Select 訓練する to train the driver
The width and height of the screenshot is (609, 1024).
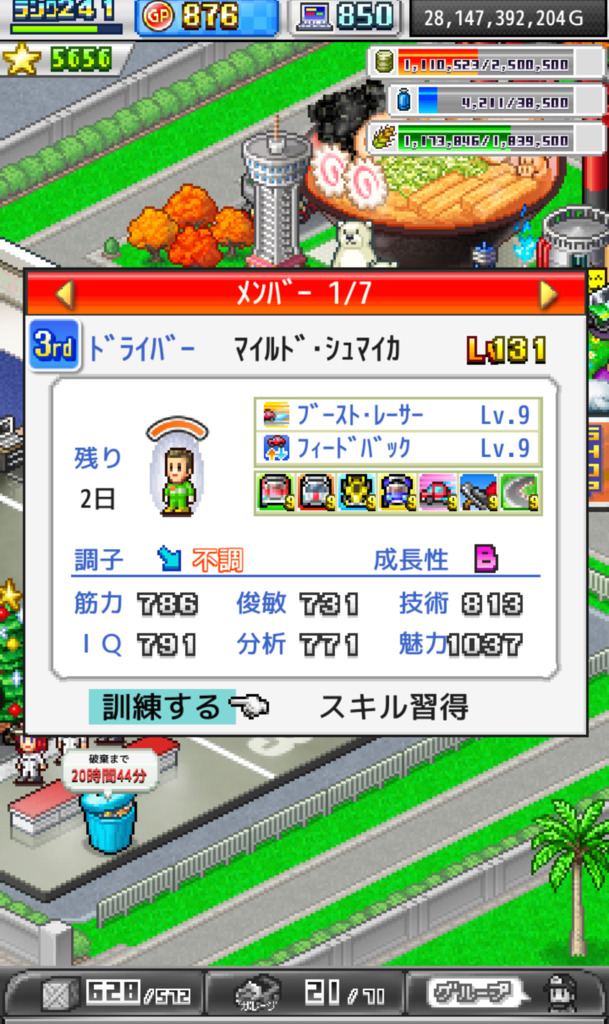pos(162,707)
